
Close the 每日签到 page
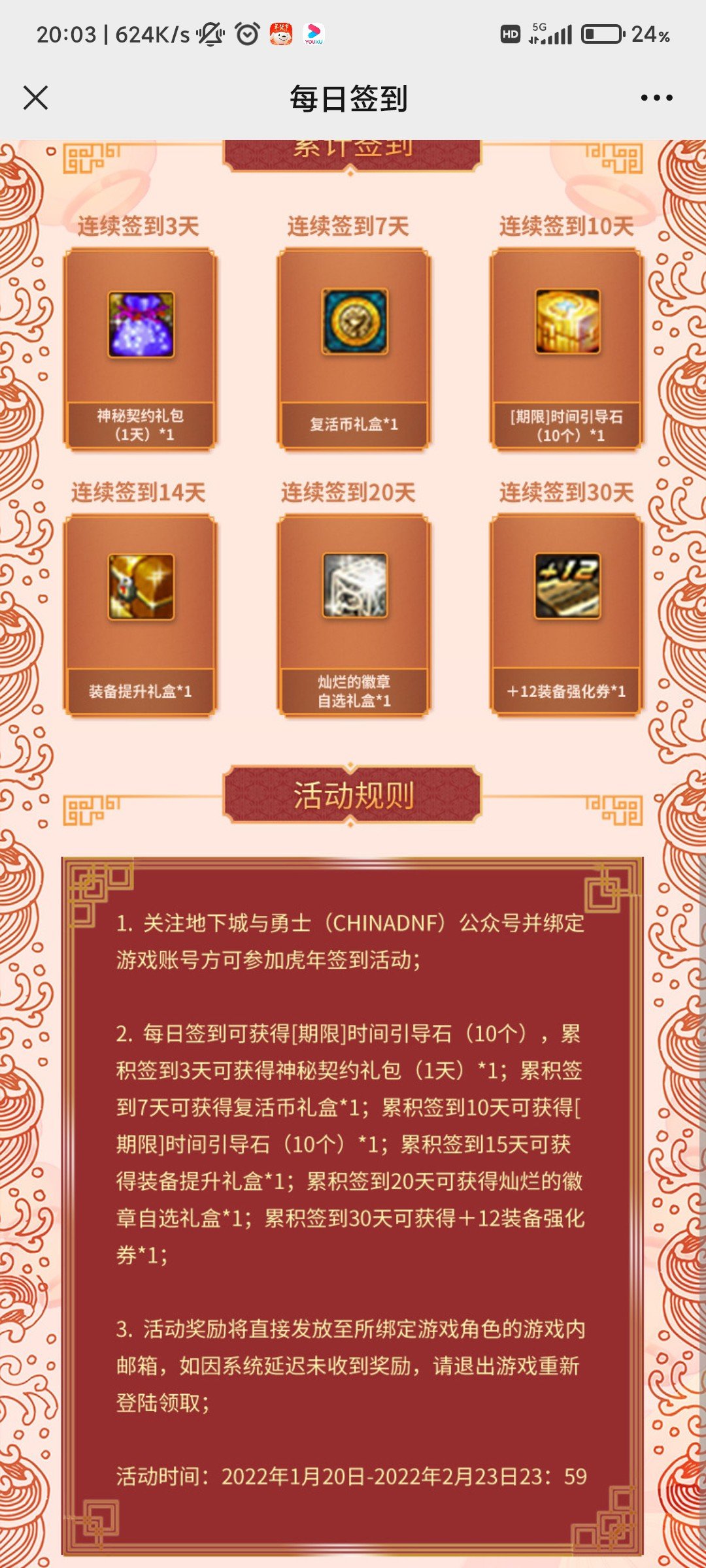point(35,98)
